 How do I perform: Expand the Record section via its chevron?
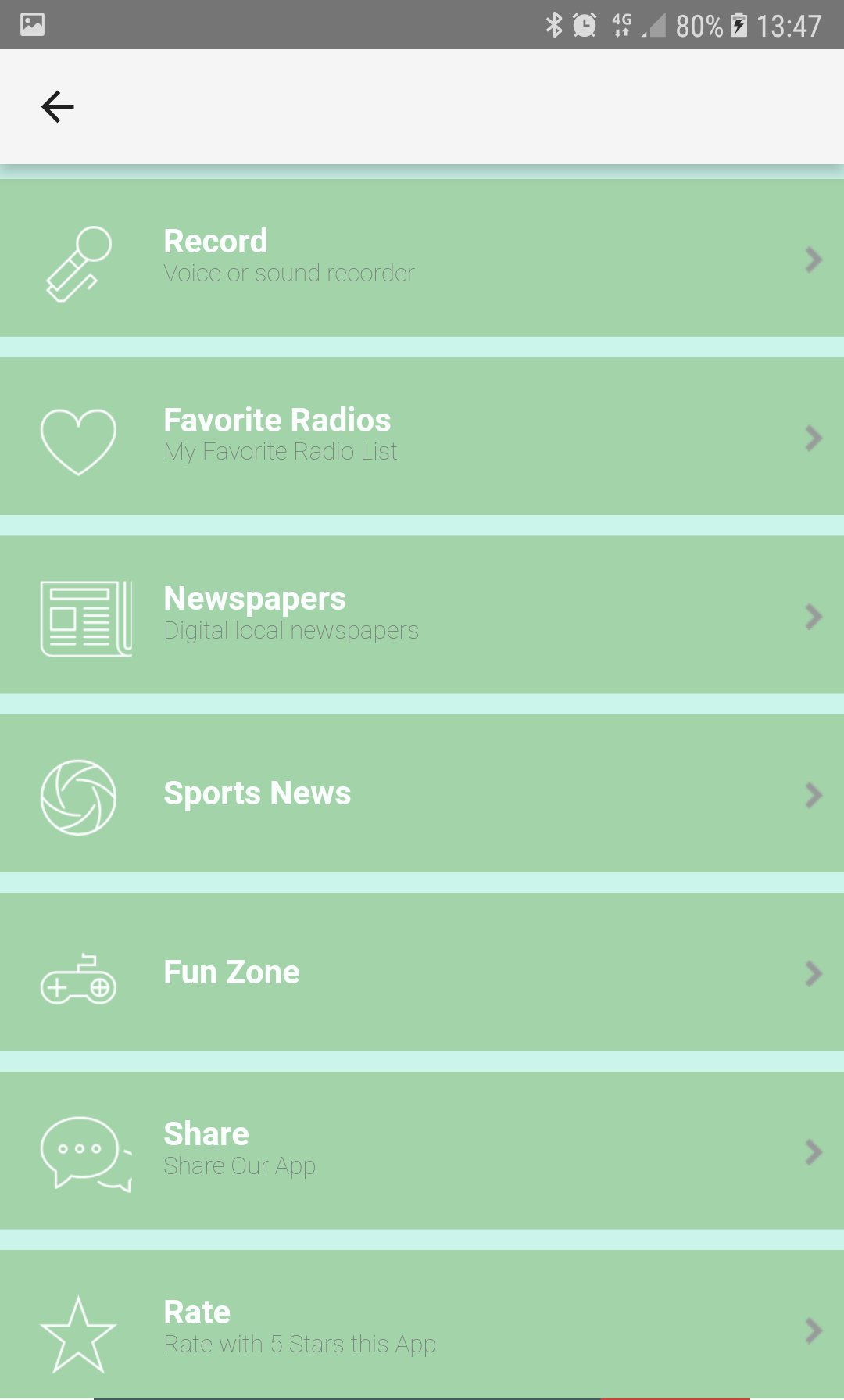pos(814,260)
